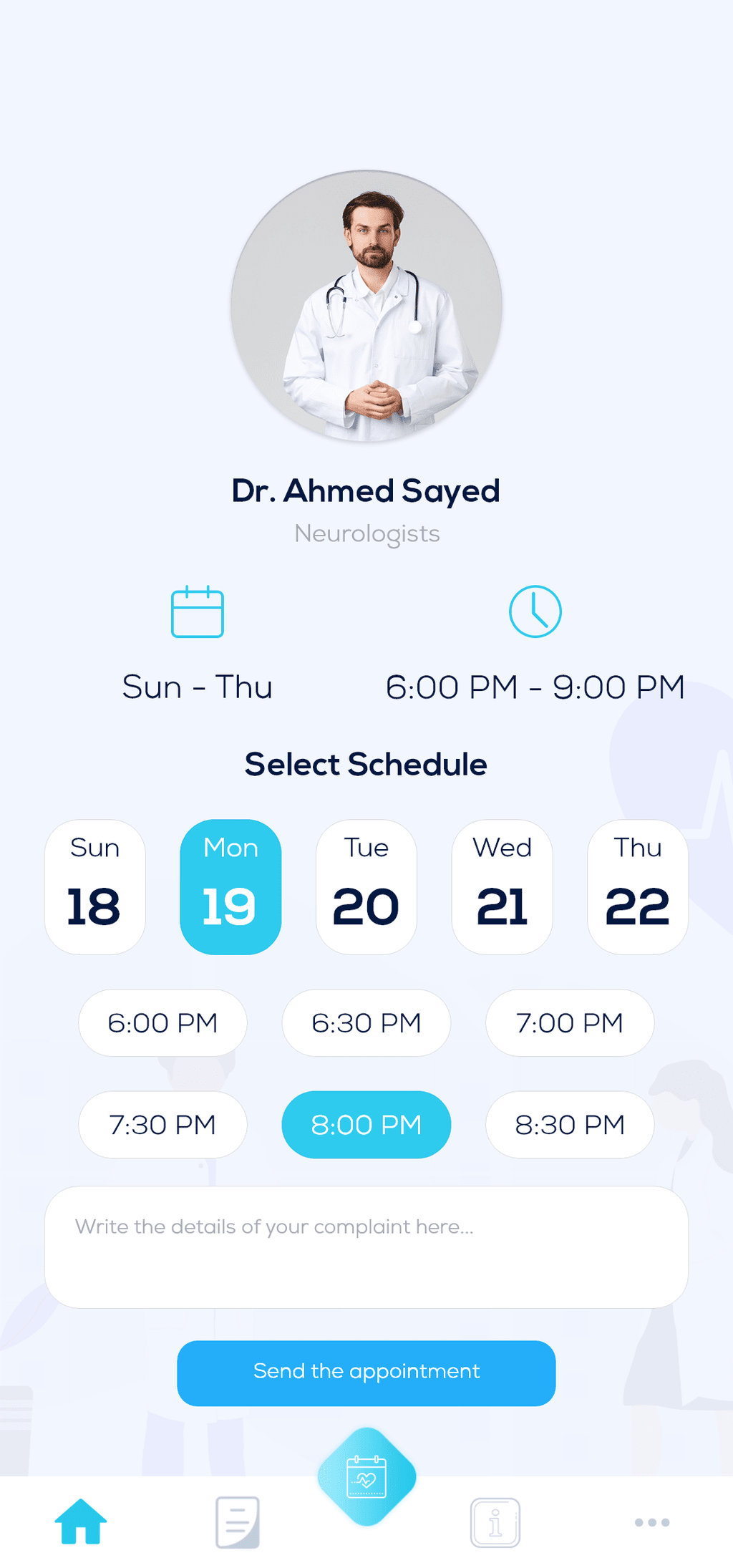Viewport: 733px width, 1568px height.
Task: Send the appointment
Action: [366, 1373]
